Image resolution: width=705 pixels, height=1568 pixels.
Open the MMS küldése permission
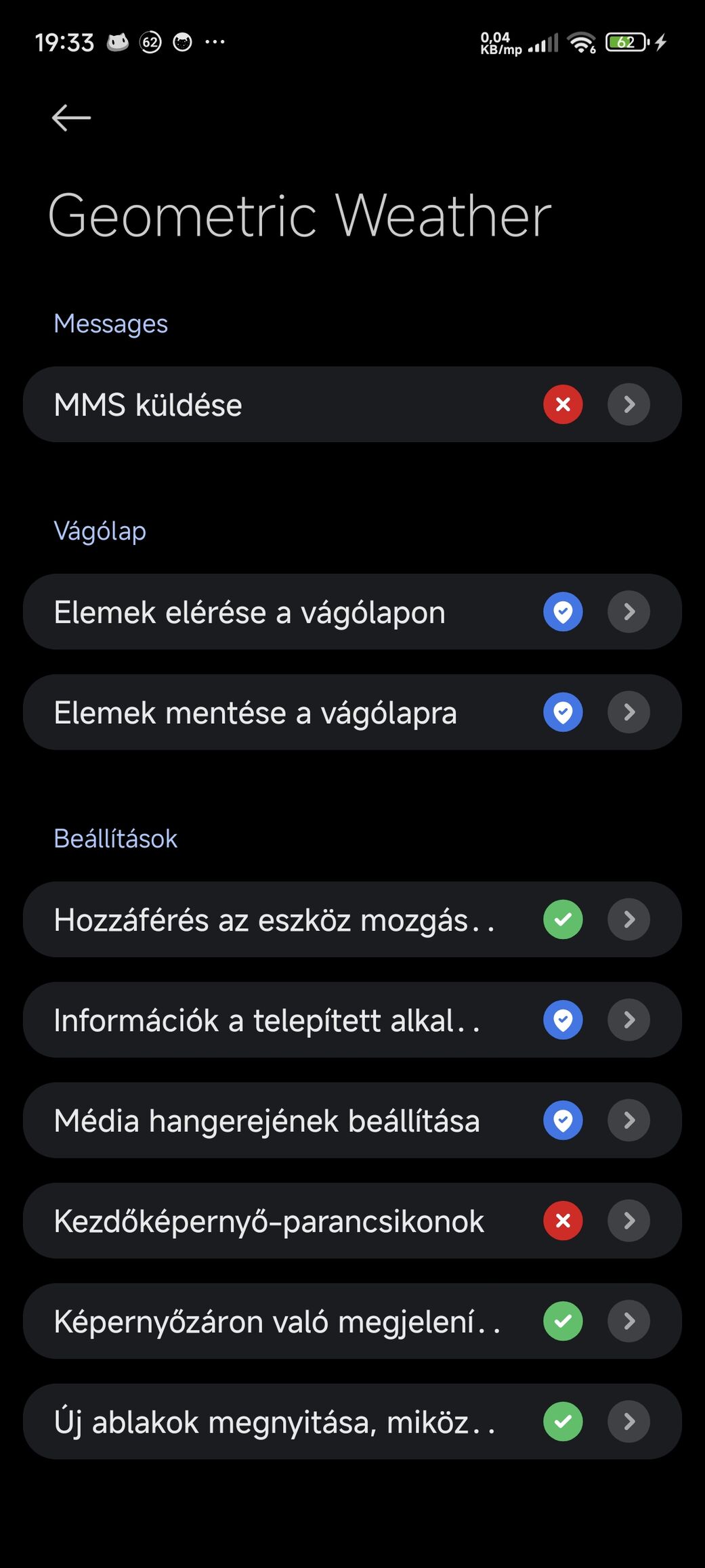pos(352,405)
